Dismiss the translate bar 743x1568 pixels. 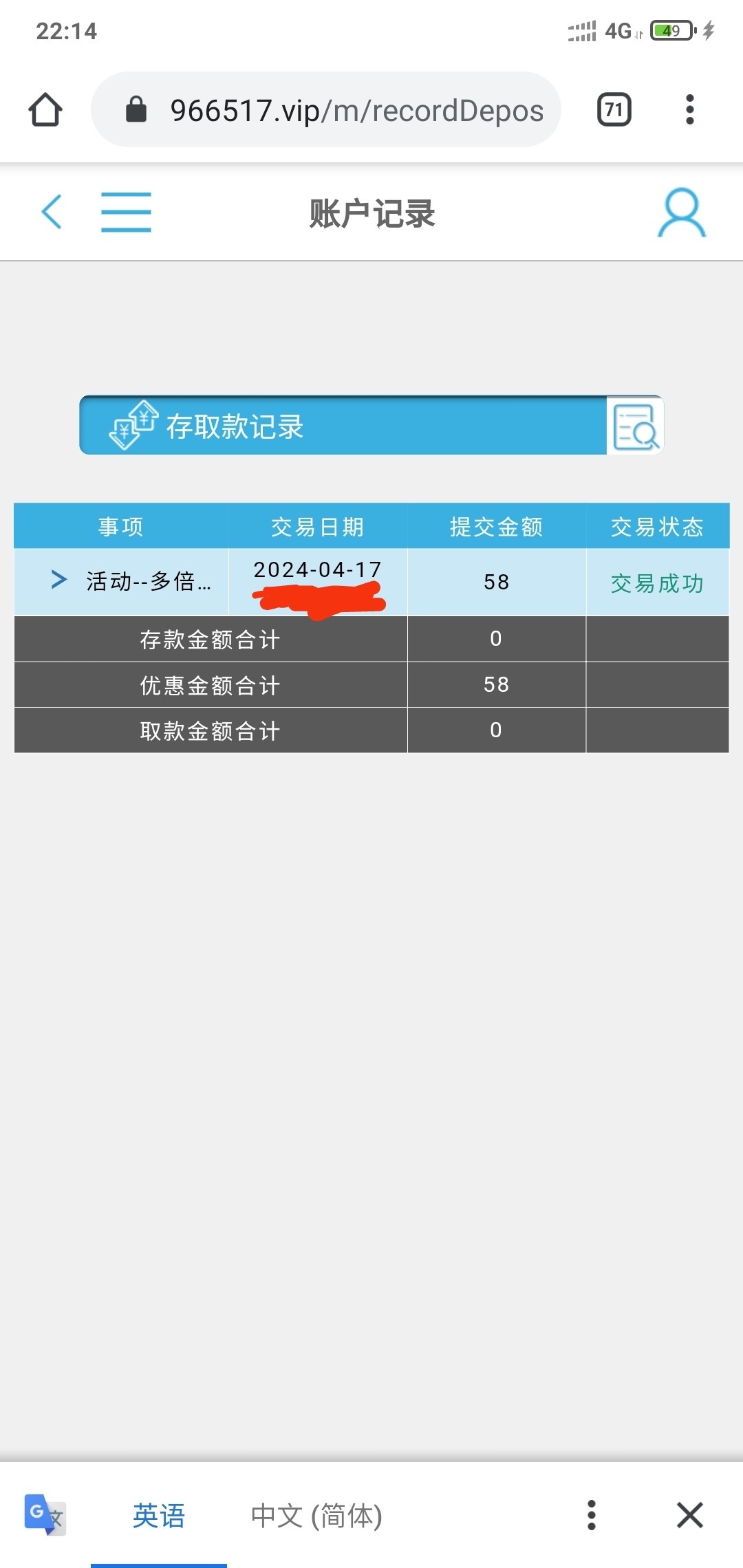coord(689,1515)
